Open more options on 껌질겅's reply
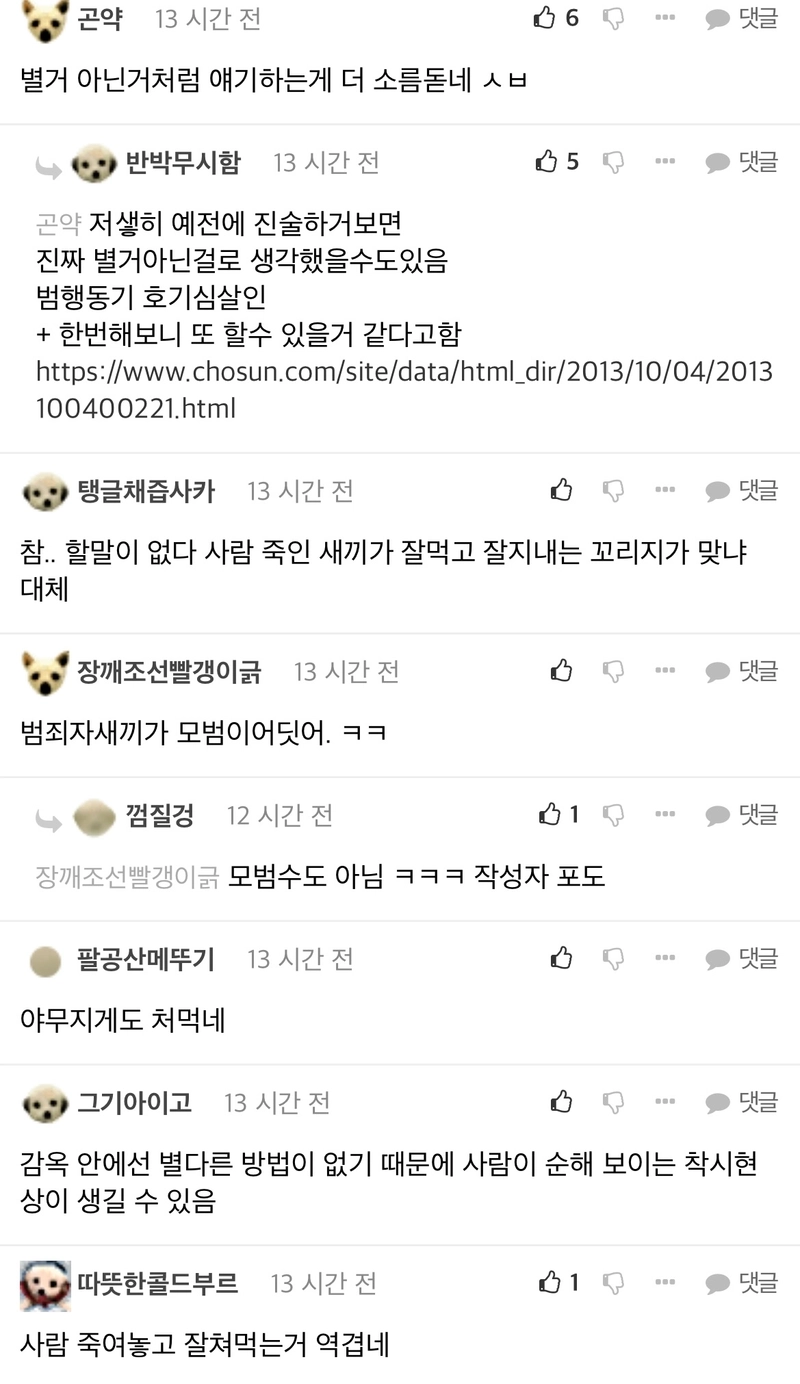Screen dimensions: 800x1384 [x=664, y=815]
